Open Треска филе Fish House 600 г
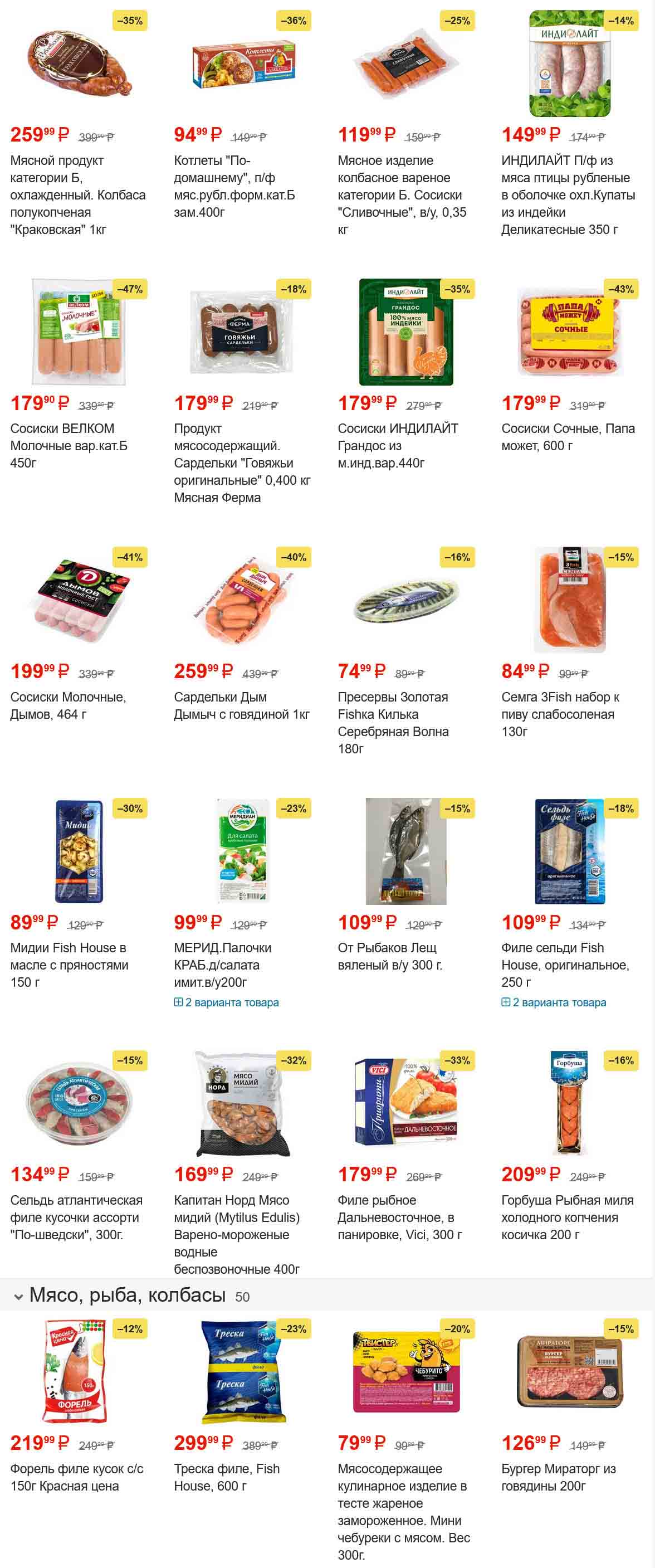This screenshot has width=655, height=1568. 226,1477
